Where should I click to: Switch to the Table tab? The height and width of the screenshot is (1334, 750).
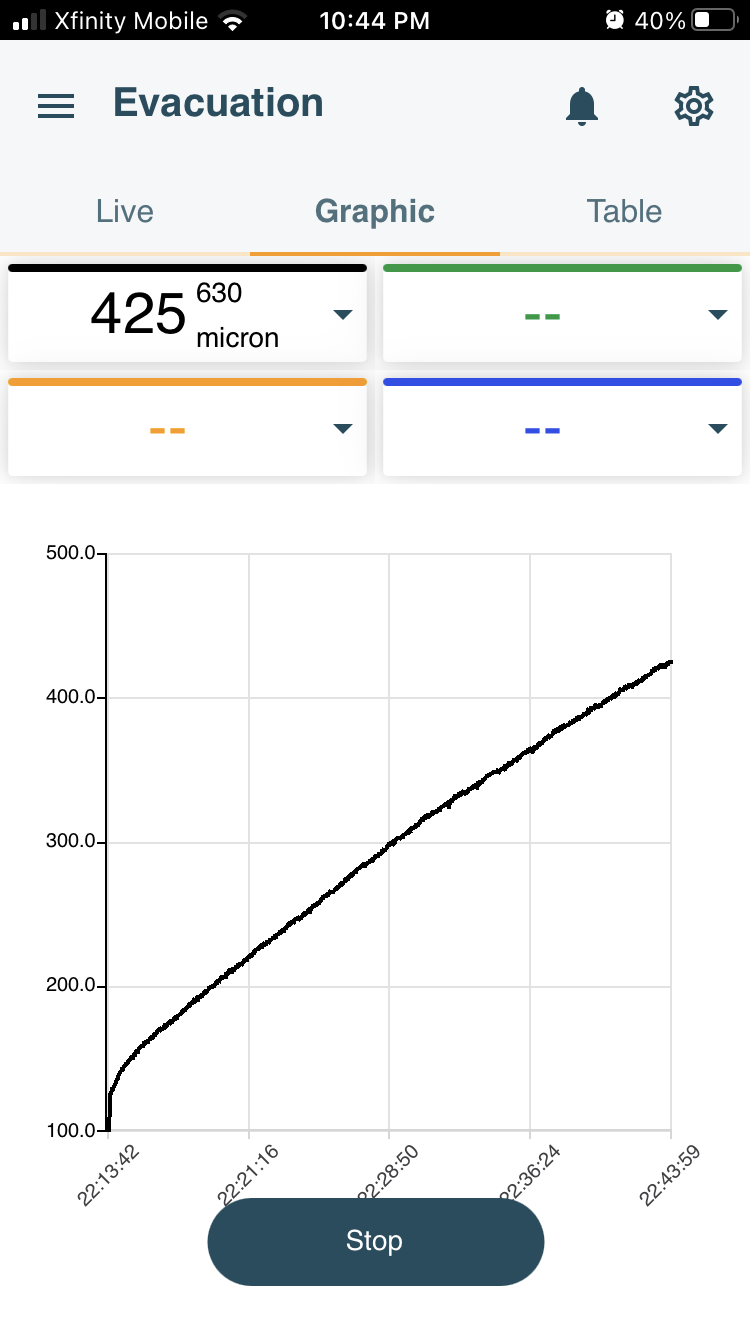coord(624,211)
